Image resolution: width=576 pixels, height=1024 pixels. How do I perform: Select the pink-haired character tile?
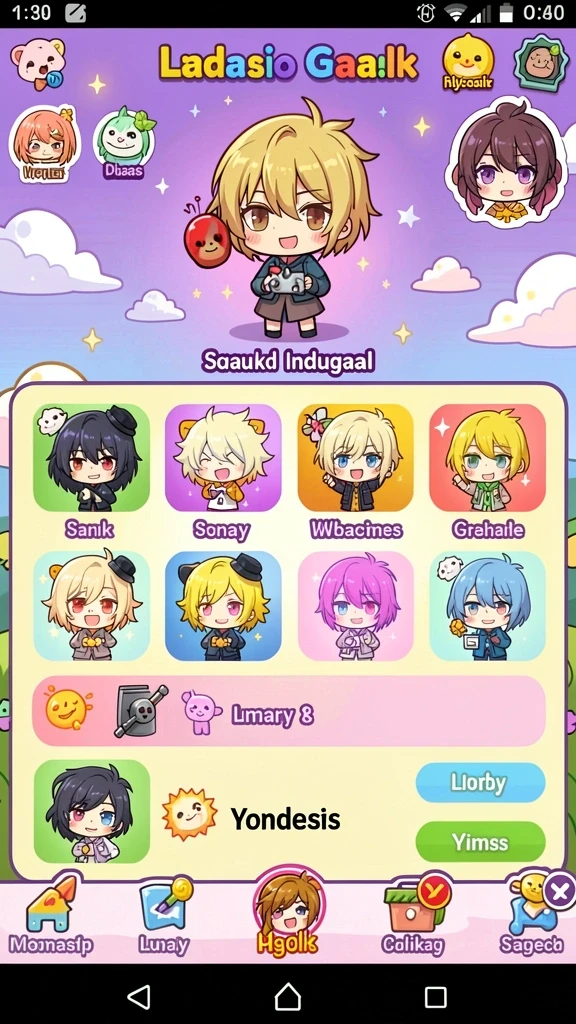tap(355, 606)
